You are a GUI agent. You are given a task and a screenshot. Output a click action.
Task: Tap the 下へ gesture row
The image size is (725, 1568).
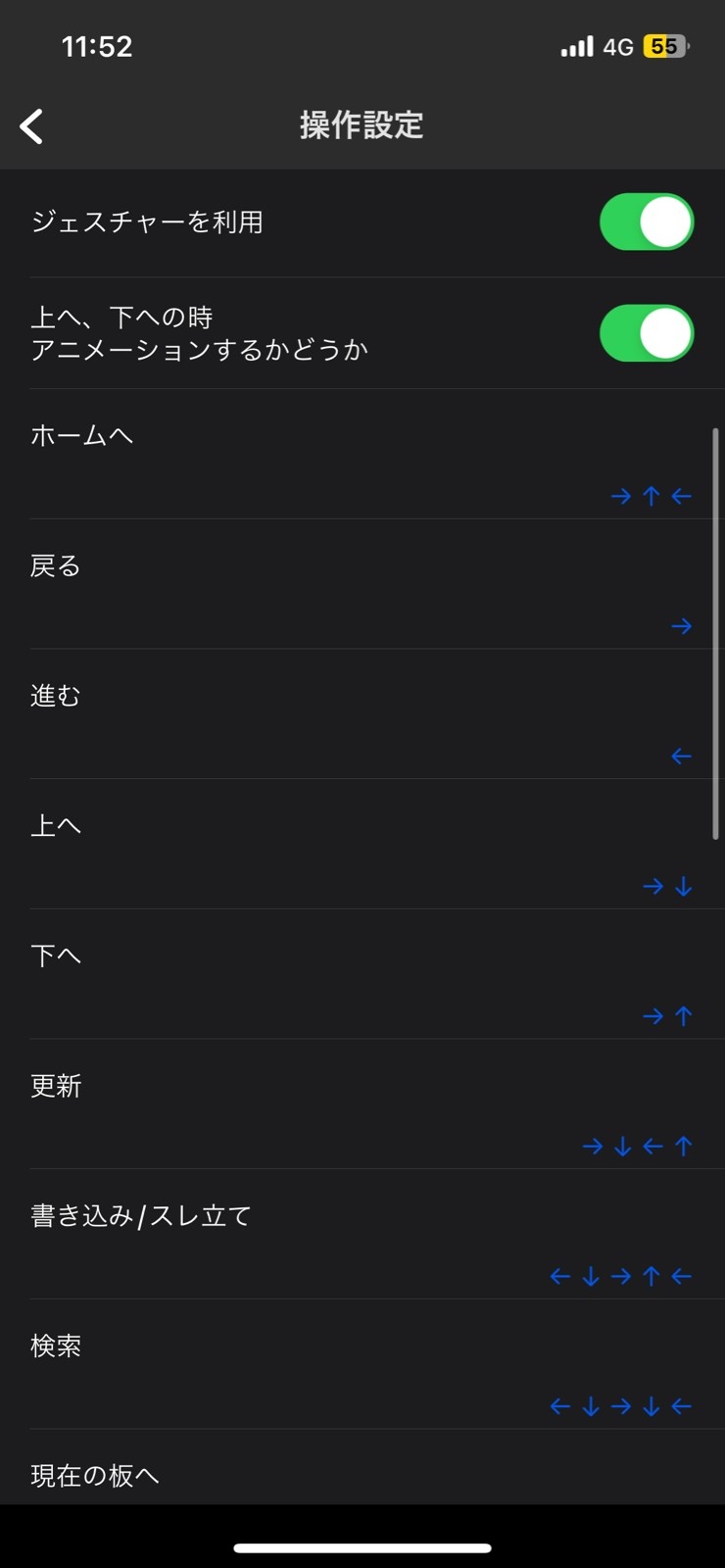[x=362, y=975]
